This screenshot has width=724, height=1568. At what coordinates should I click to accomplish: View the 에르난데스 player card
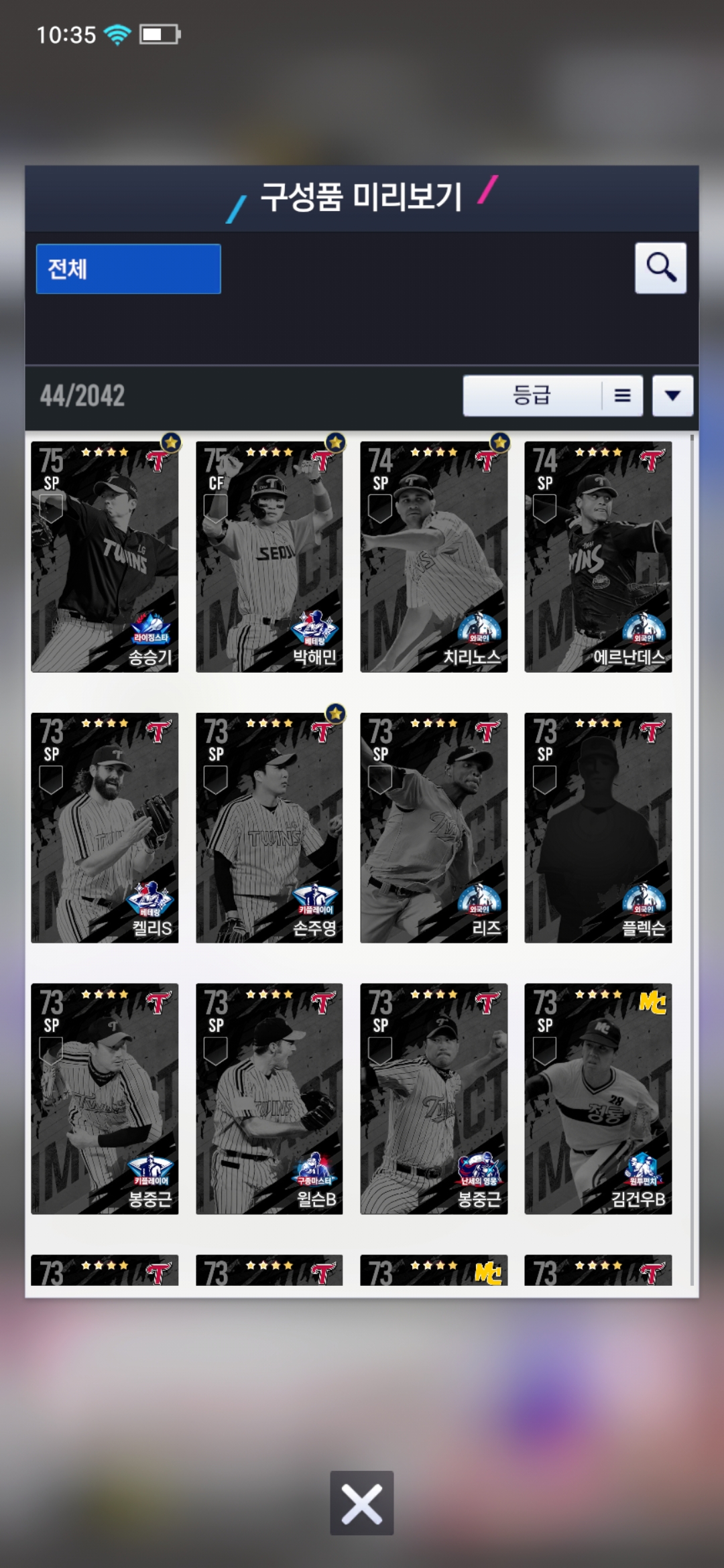pos(598,556)
